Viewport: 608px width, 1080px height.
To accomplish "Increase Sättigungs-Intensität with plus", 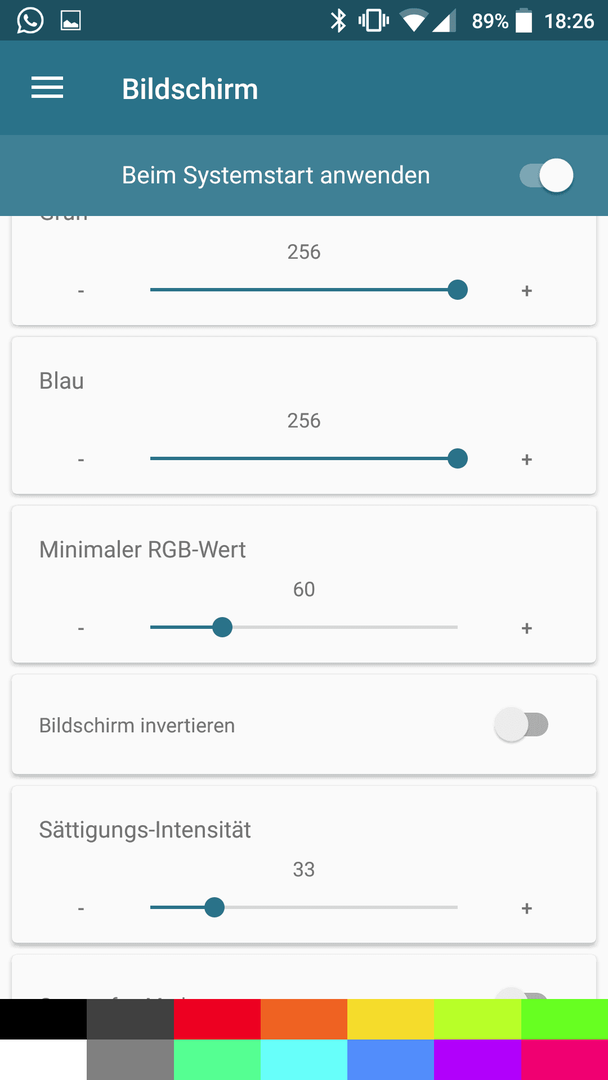I will point(527,908).
